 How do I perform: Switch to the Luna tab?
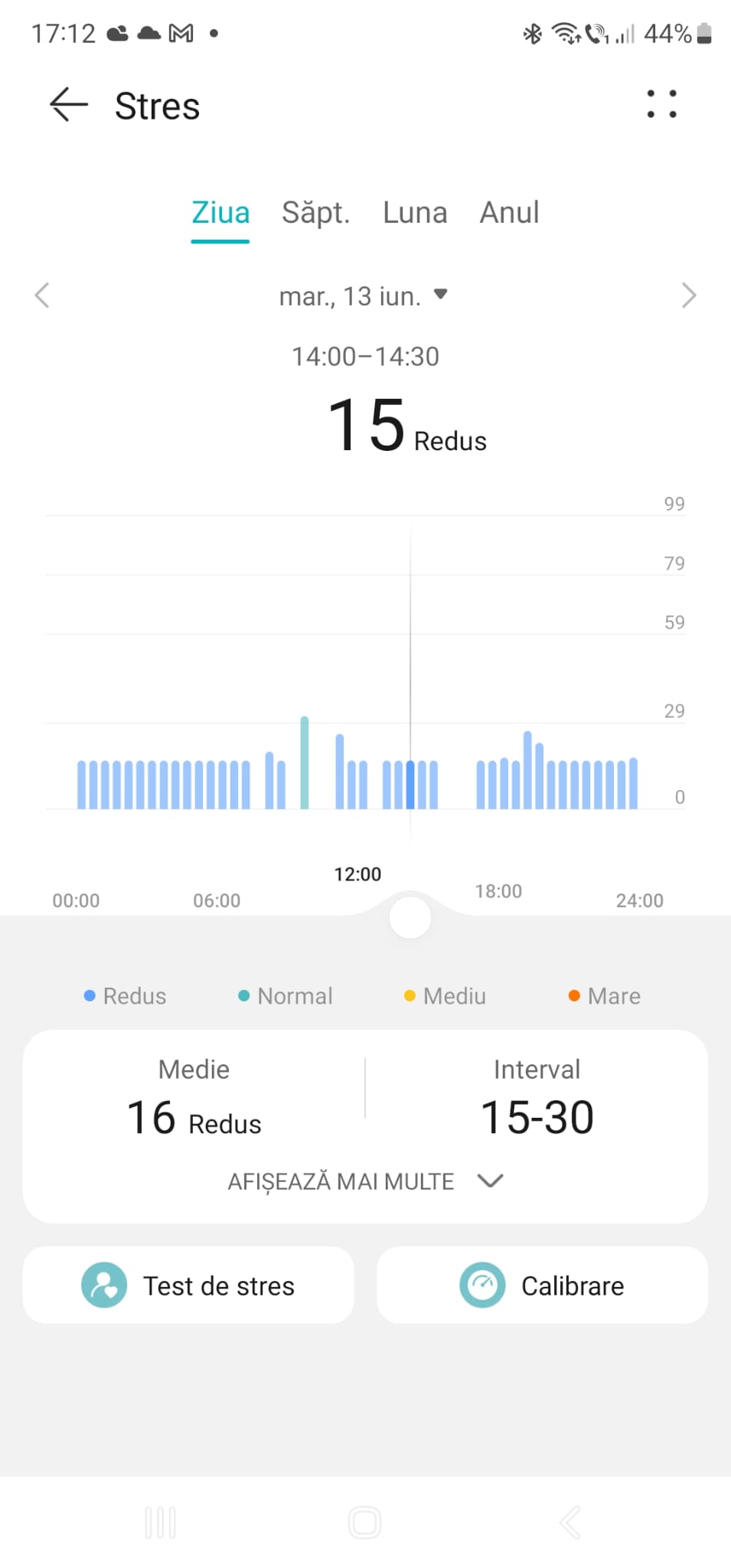click(x=415, y=213)
